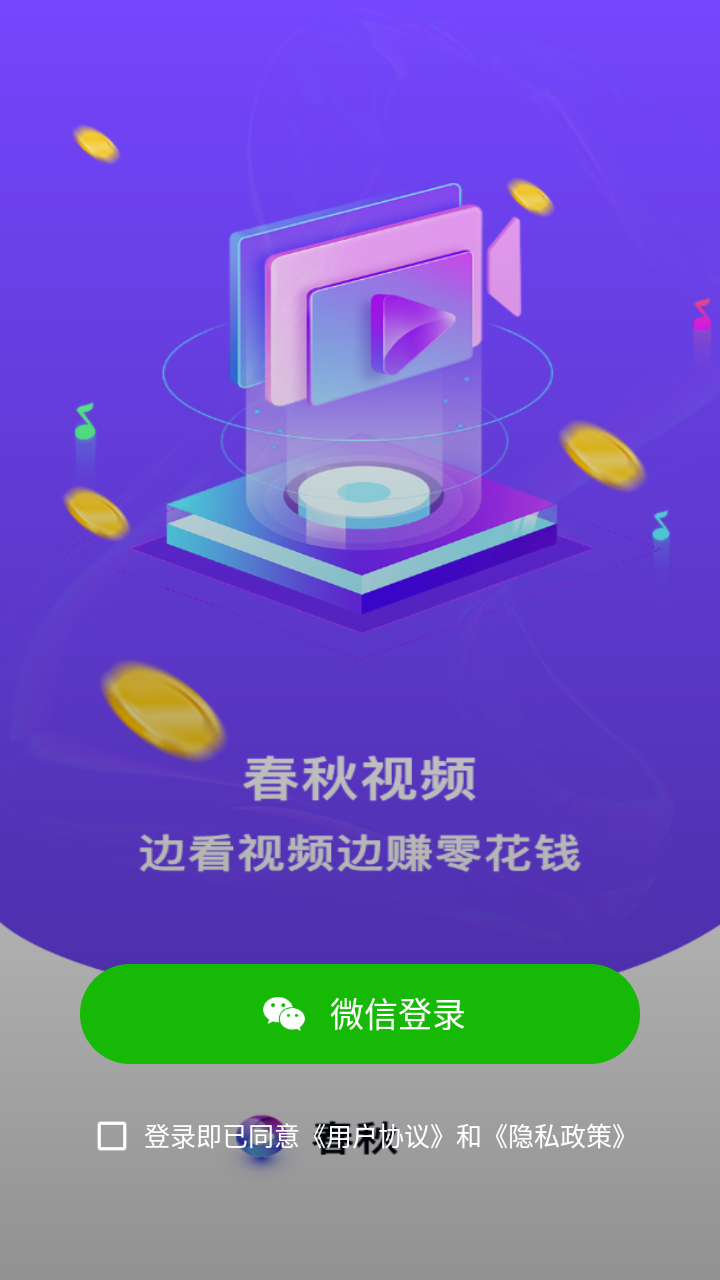The image size is (720, 1280).
Task: Log in with the 微信登录 button
Action: [x=360, y=1014]
